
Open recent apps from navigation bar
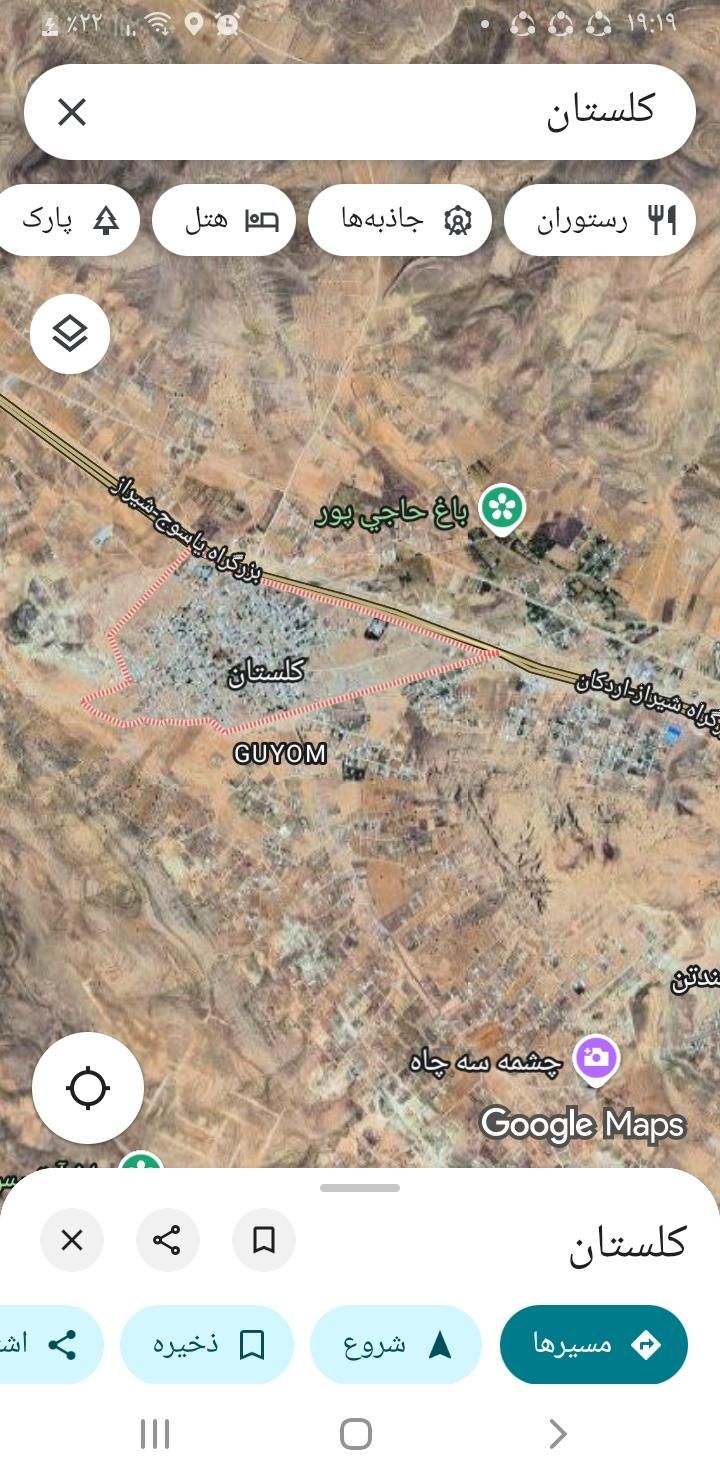pyautogui.click(x=155, y=1434)
